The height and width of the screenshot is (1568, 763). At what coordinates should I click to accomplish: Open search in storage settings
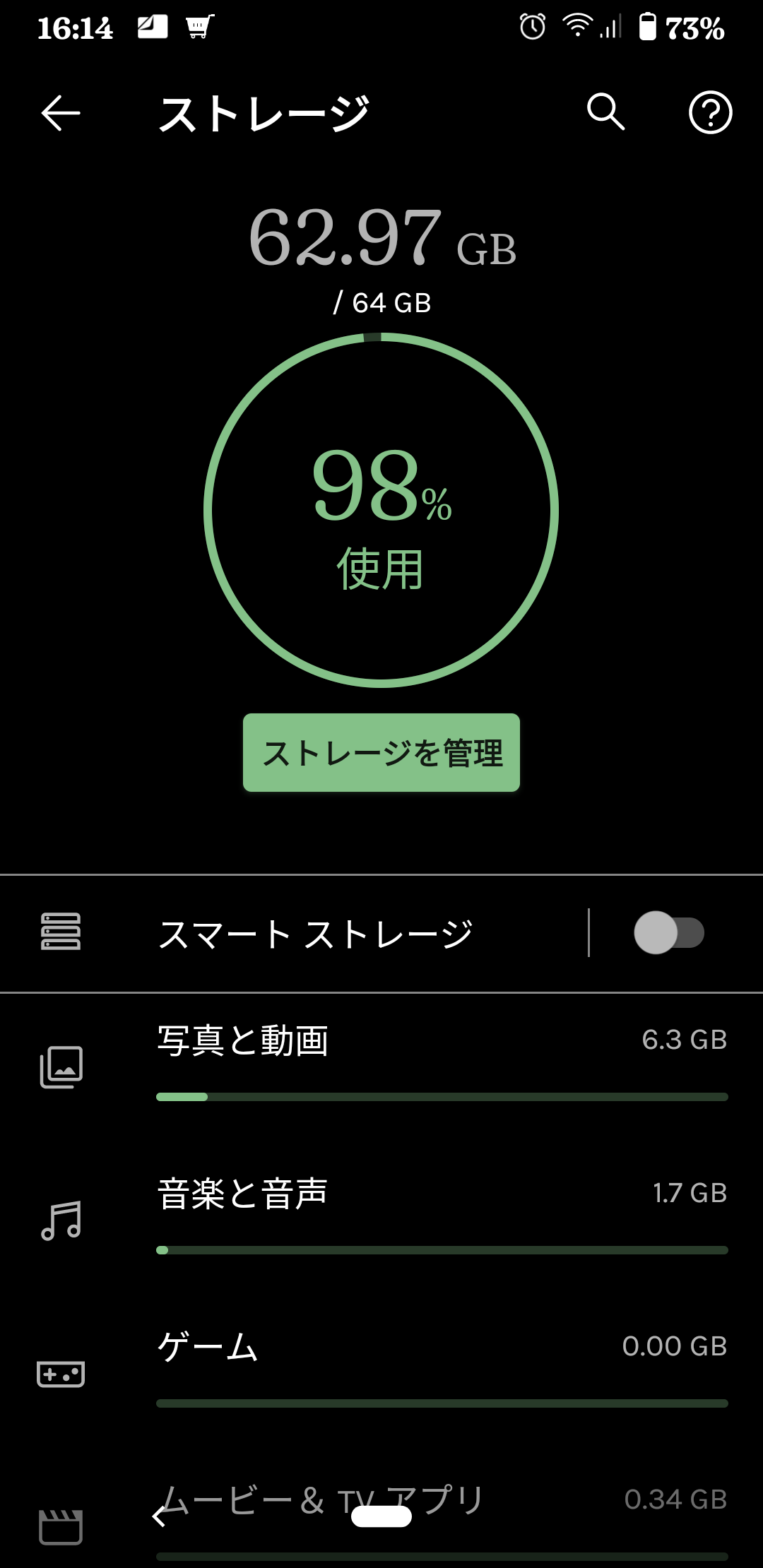[605, 112]
